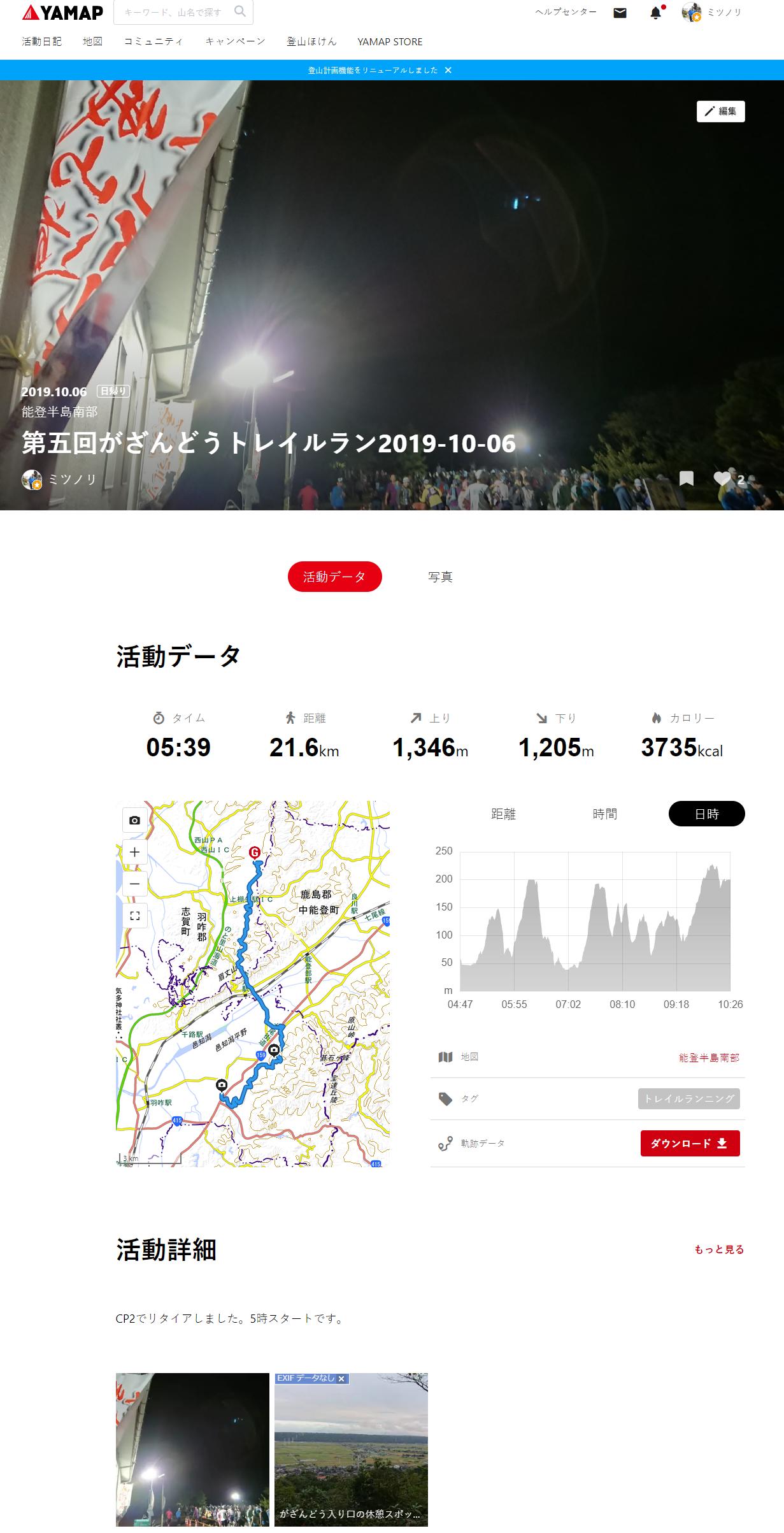Go to the 登山ほけん menu item
The width and height of the screenshot is (784, 1533).
(311, 41)
